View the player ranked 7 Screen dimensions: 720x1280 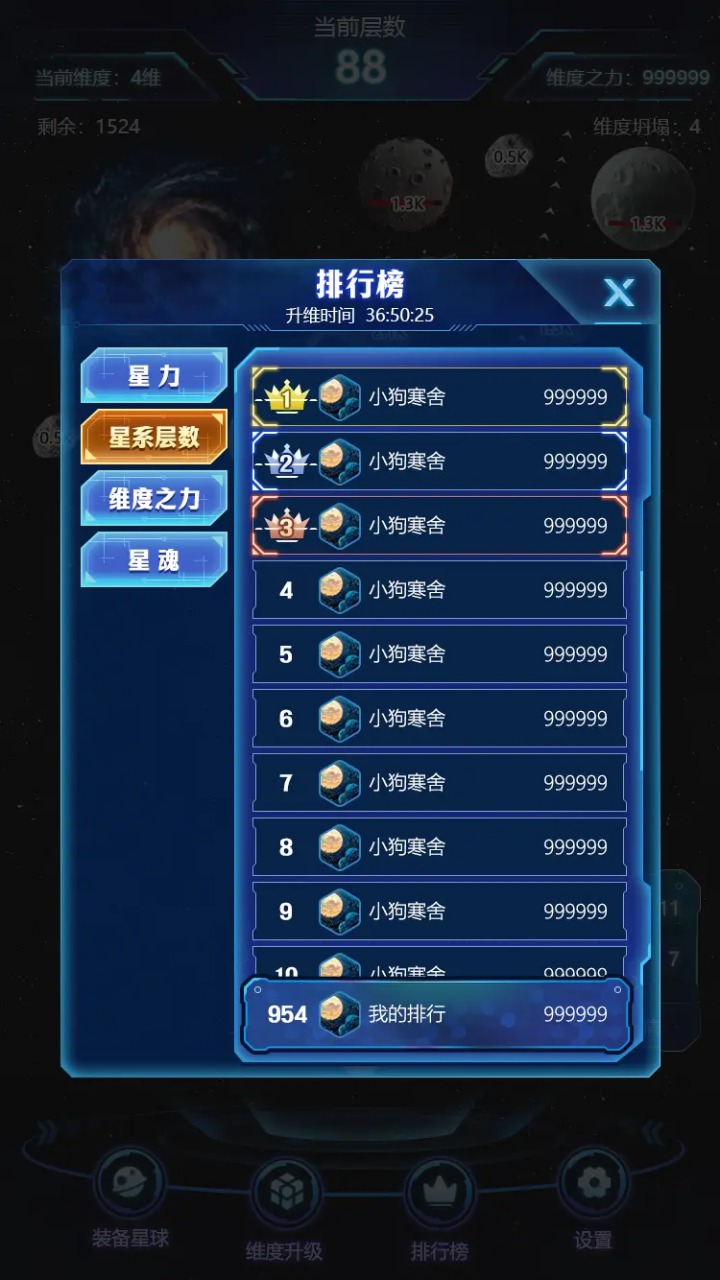click(x=439, y=782)
